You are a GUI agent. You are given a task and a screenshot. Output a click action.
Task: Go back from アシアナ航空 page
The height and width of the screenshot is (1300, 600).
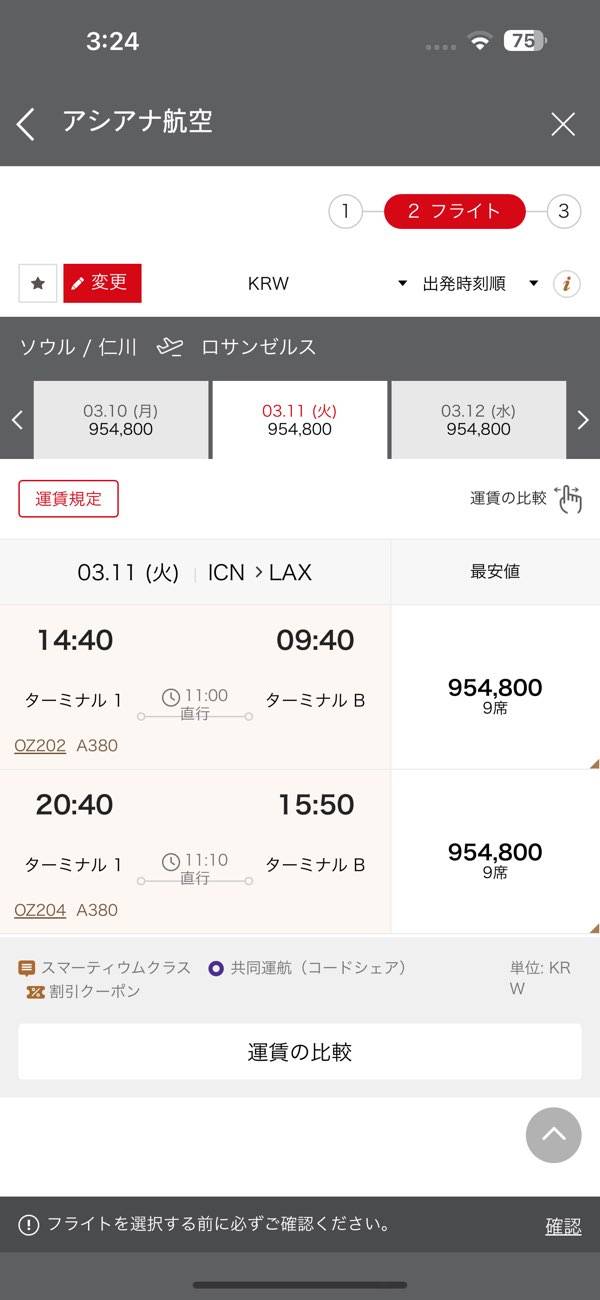click(26, 124)
